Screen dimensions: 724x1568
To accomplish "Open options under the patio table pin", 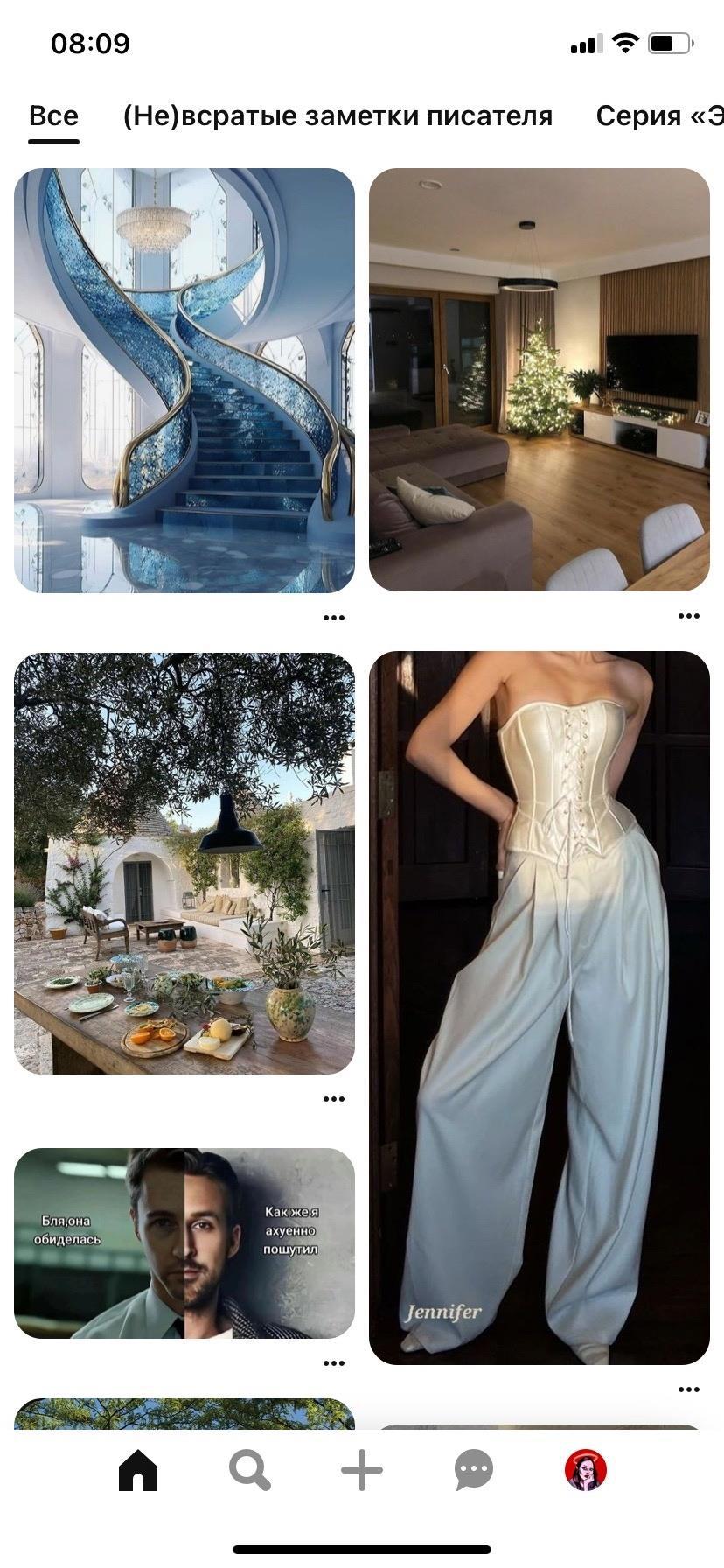I will coord(334,1099).
